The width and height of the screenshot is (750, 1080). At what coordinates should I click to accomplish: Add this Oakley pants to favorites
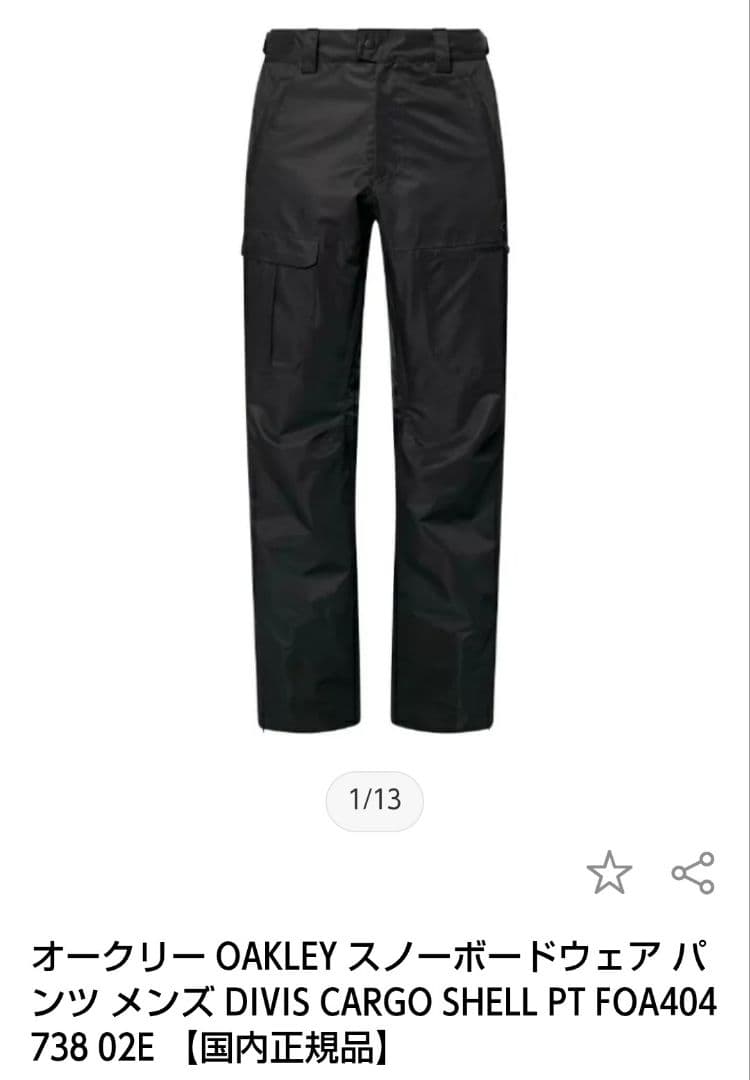pyautogui.click(x=609, y=873)
